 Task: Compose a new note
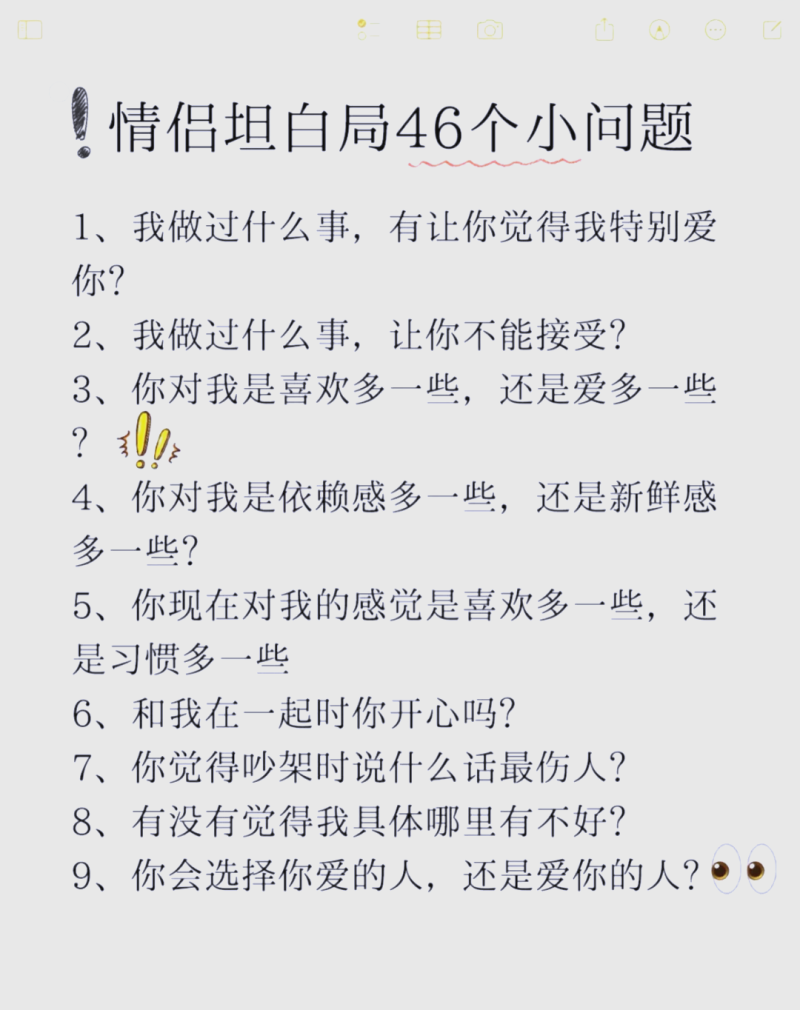772,30
